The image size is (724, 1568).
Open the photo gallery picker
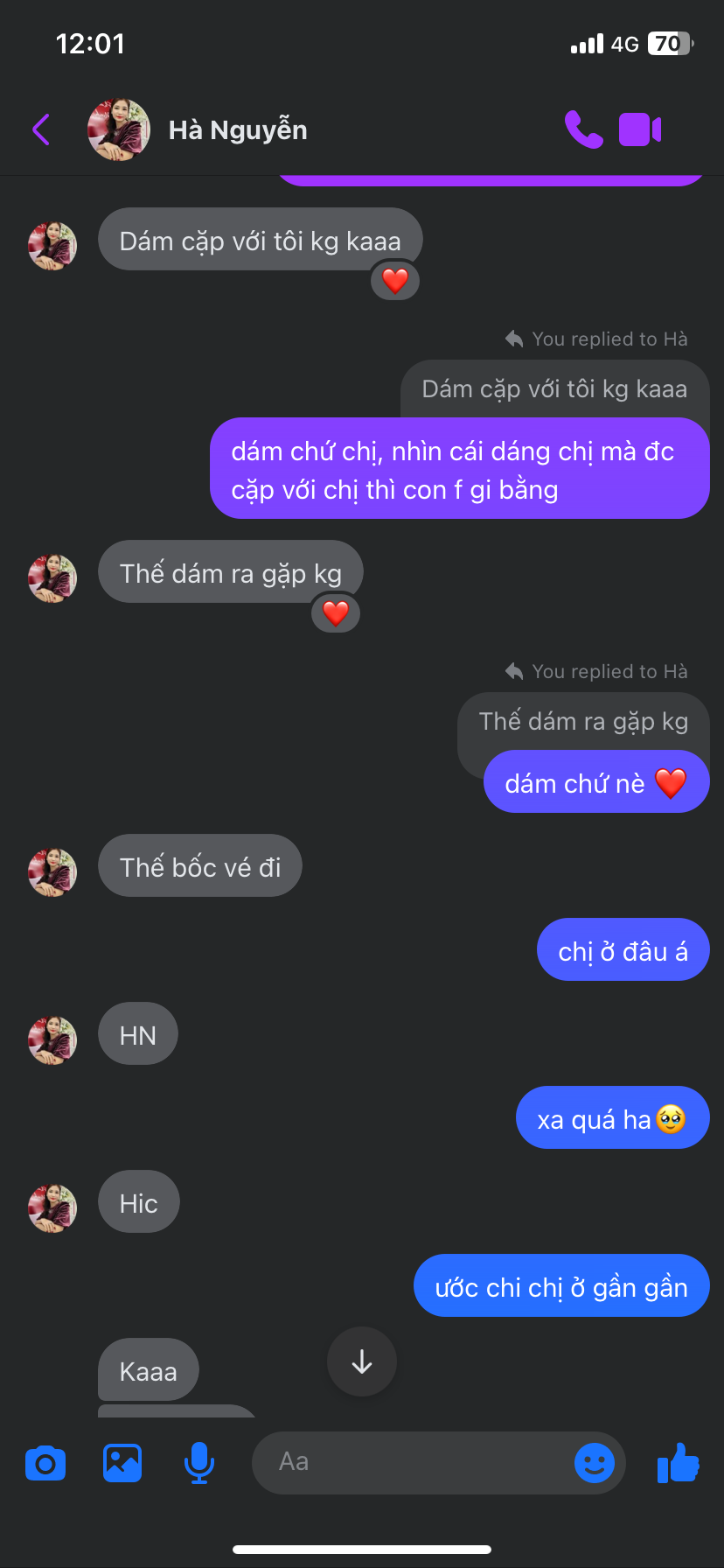(122, 1463)
